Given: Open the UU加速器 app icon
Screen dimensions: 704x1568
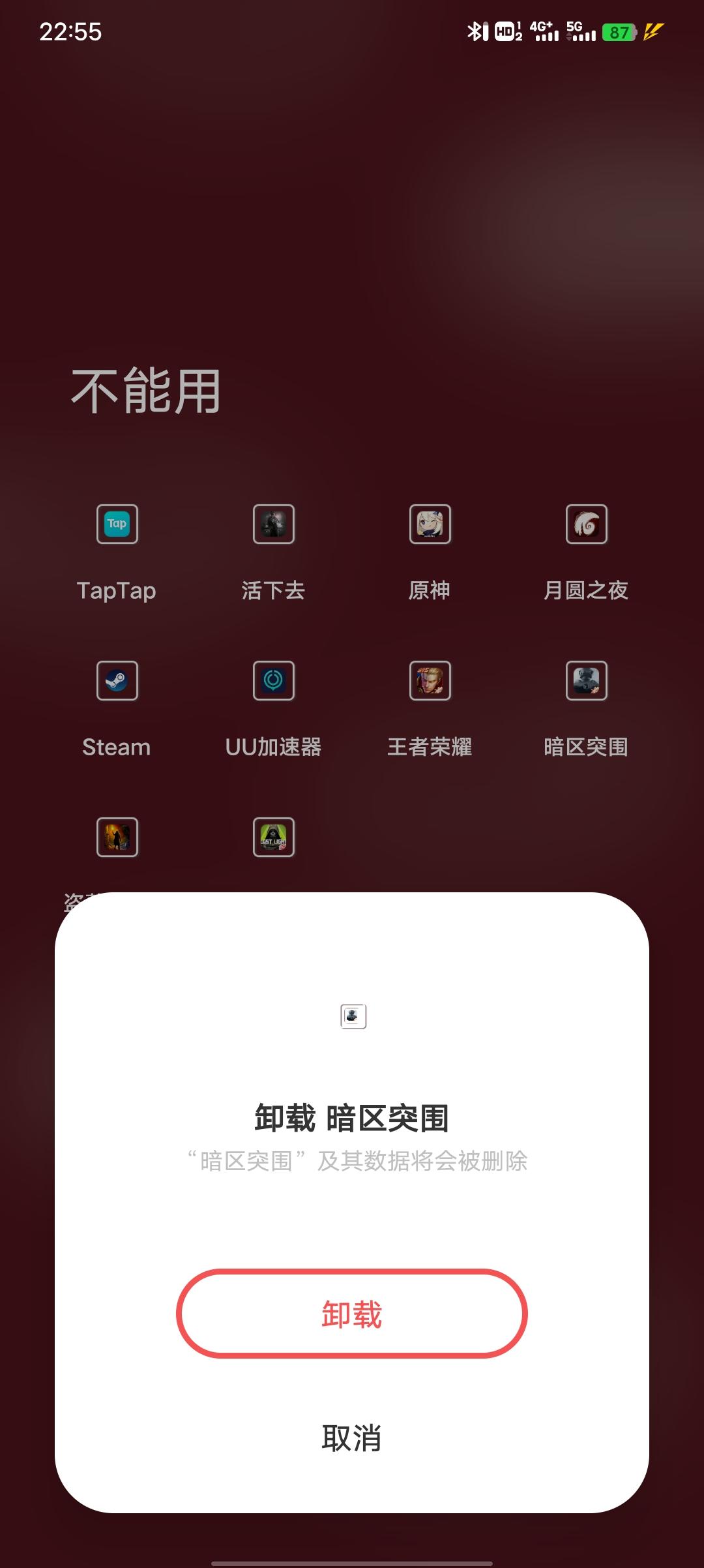Looking at the screenshot, I should click(274, 680).
